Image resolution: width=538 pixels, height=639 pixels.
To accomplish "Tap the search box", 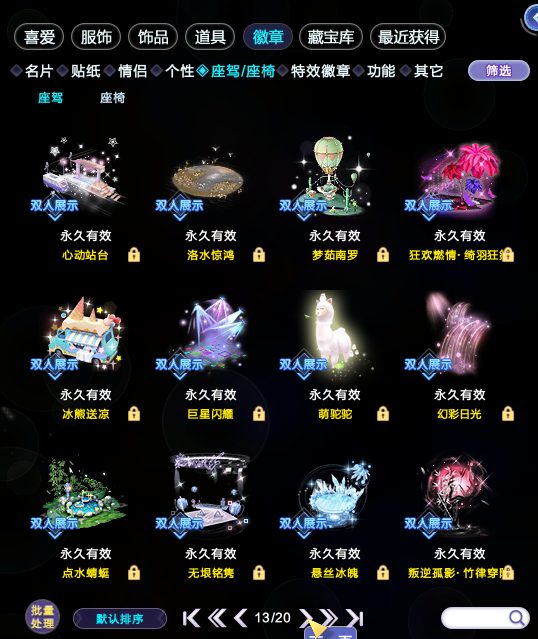I will [485, 618].
